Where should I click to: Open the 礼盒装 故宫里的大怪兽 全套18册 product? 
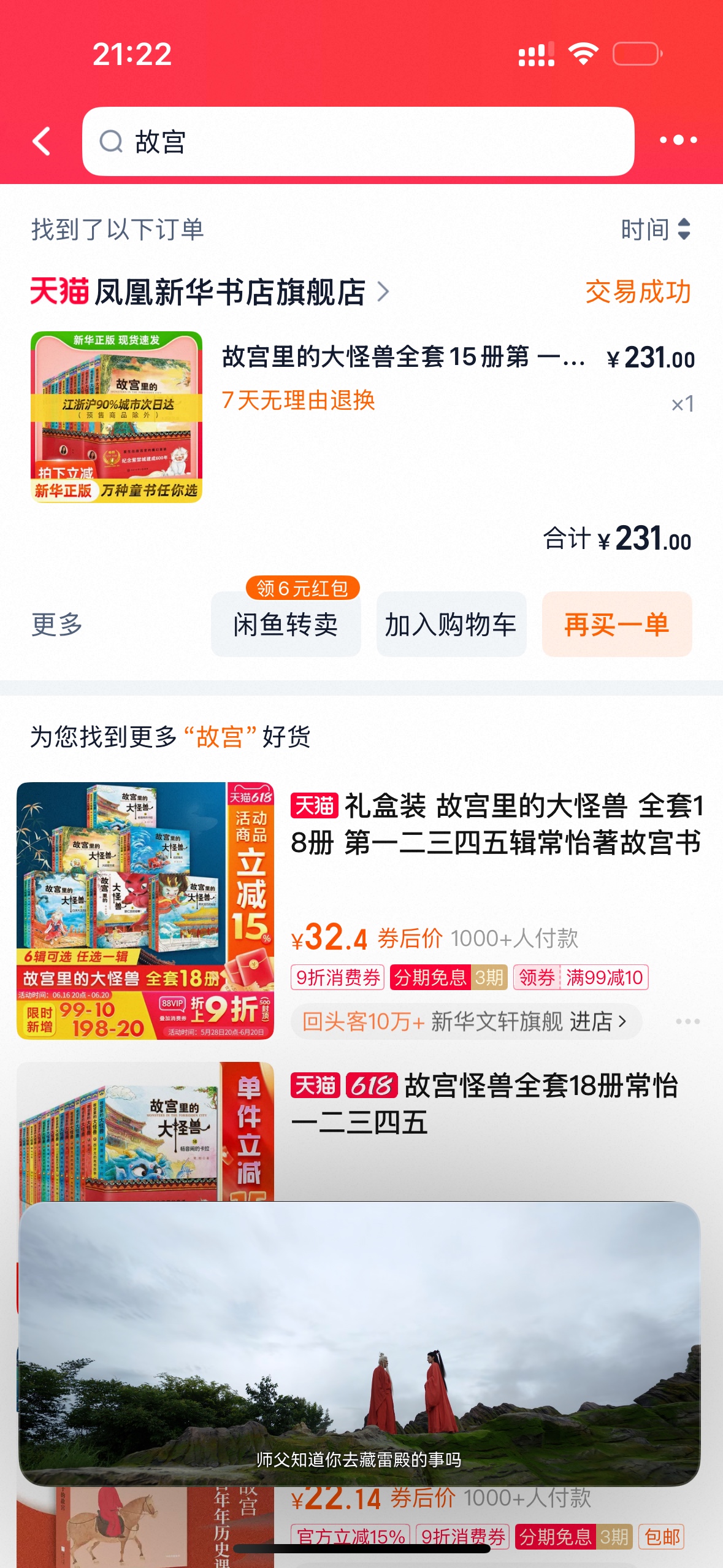coord(495,824)
